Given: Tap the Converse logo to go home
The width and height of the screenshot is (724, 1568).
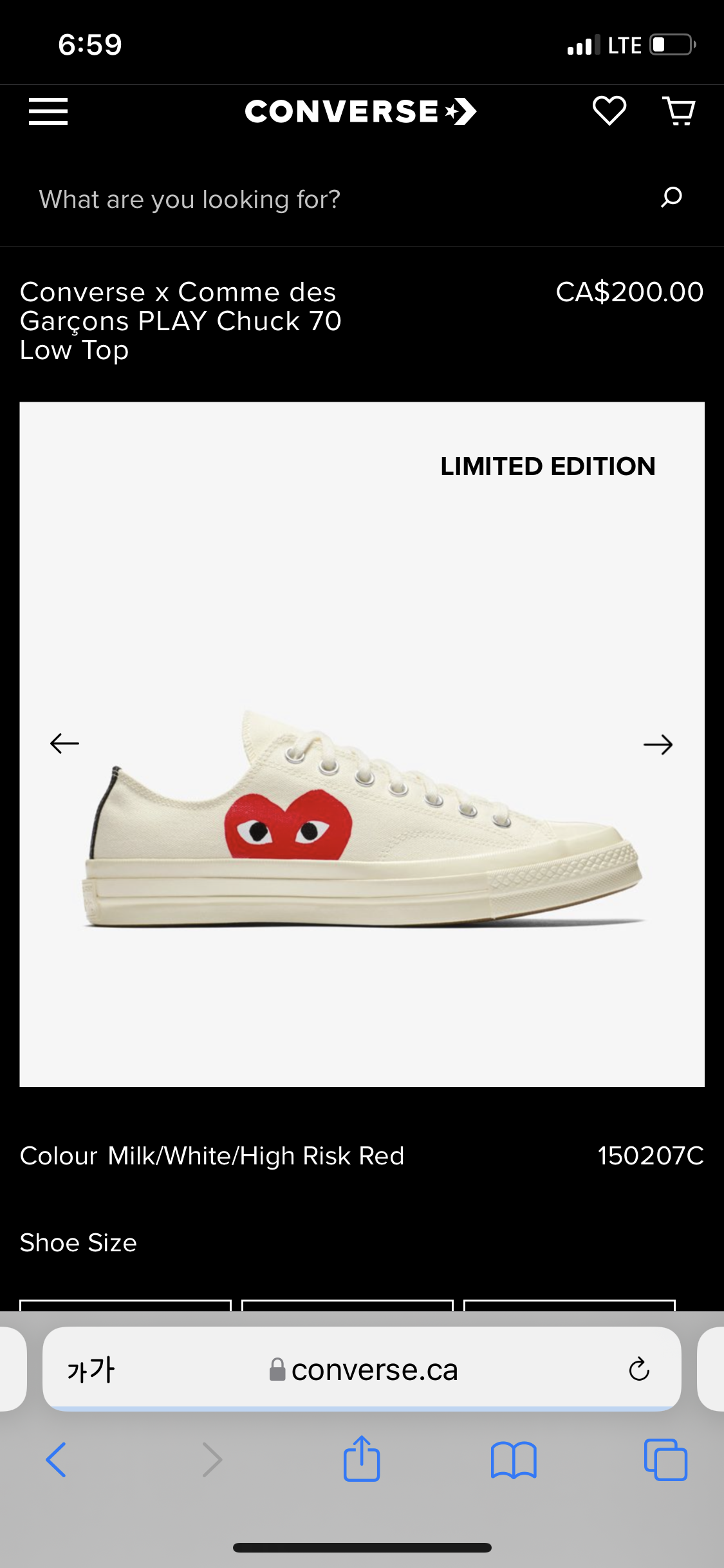Looking at the screenshot, I should [360, 111].
